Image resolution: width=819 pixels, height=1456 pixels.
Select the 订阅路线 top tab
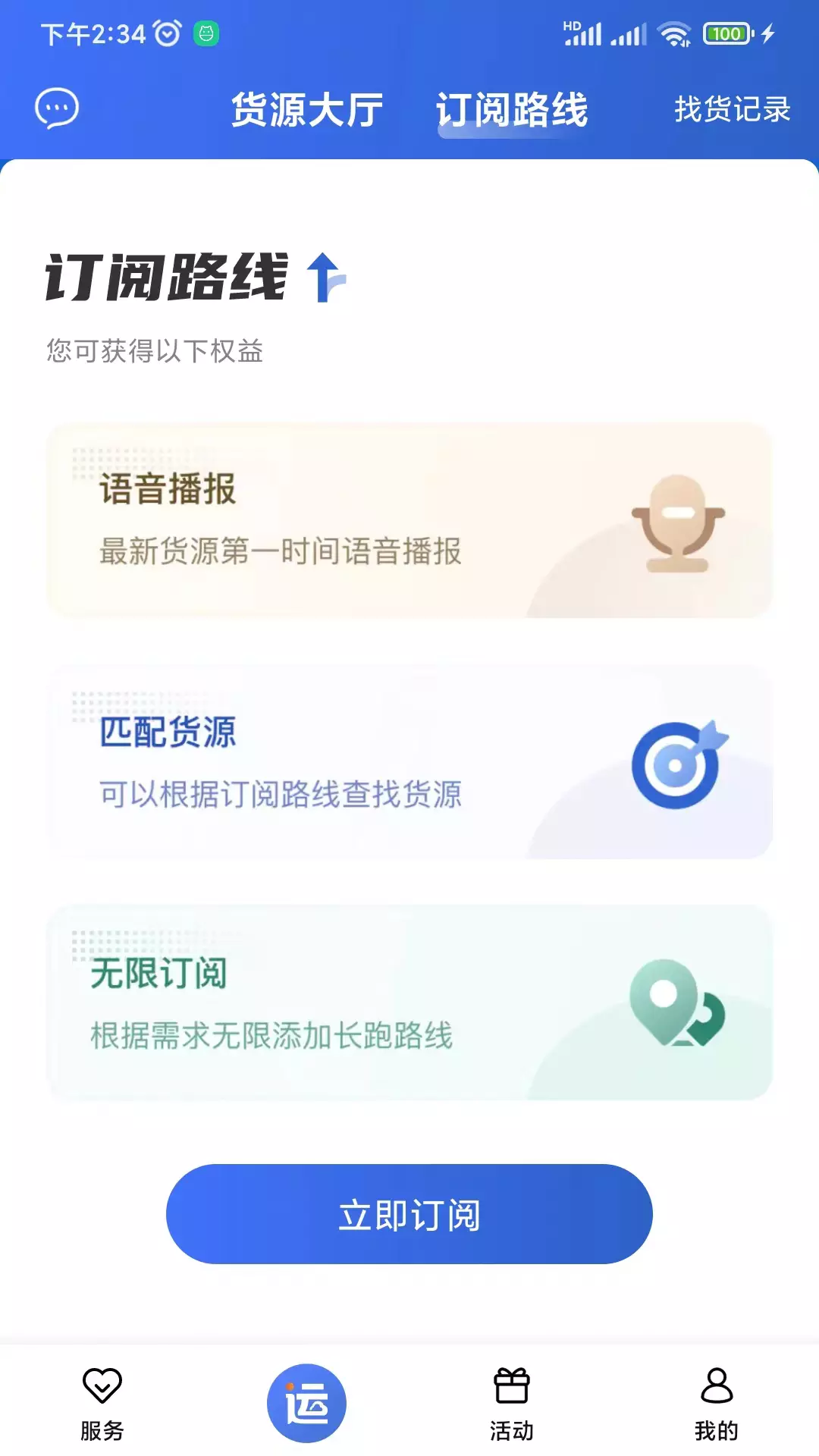pos(512,110)
